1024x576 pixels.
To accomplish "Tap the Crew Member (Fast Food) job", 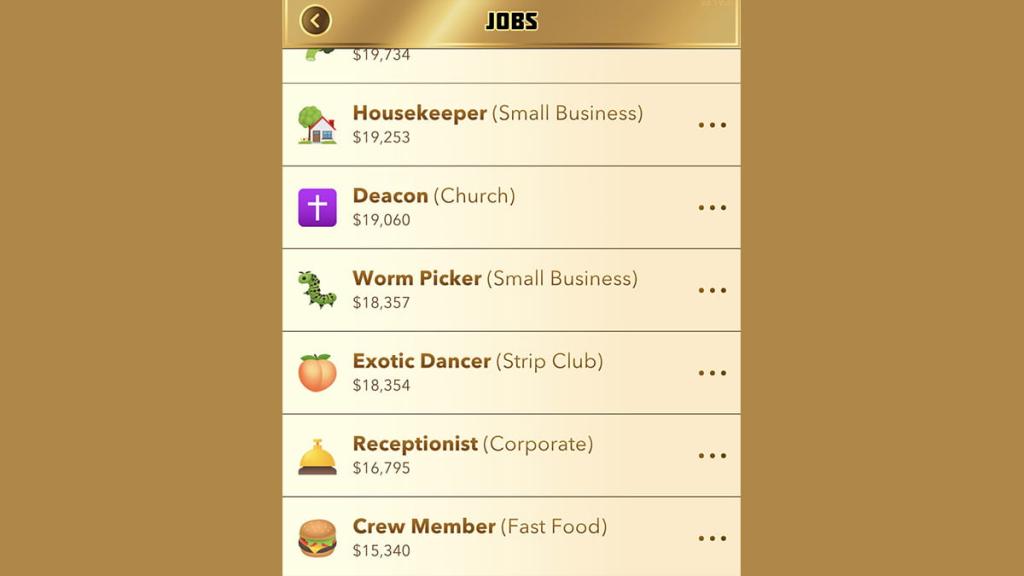I will 479,537.
